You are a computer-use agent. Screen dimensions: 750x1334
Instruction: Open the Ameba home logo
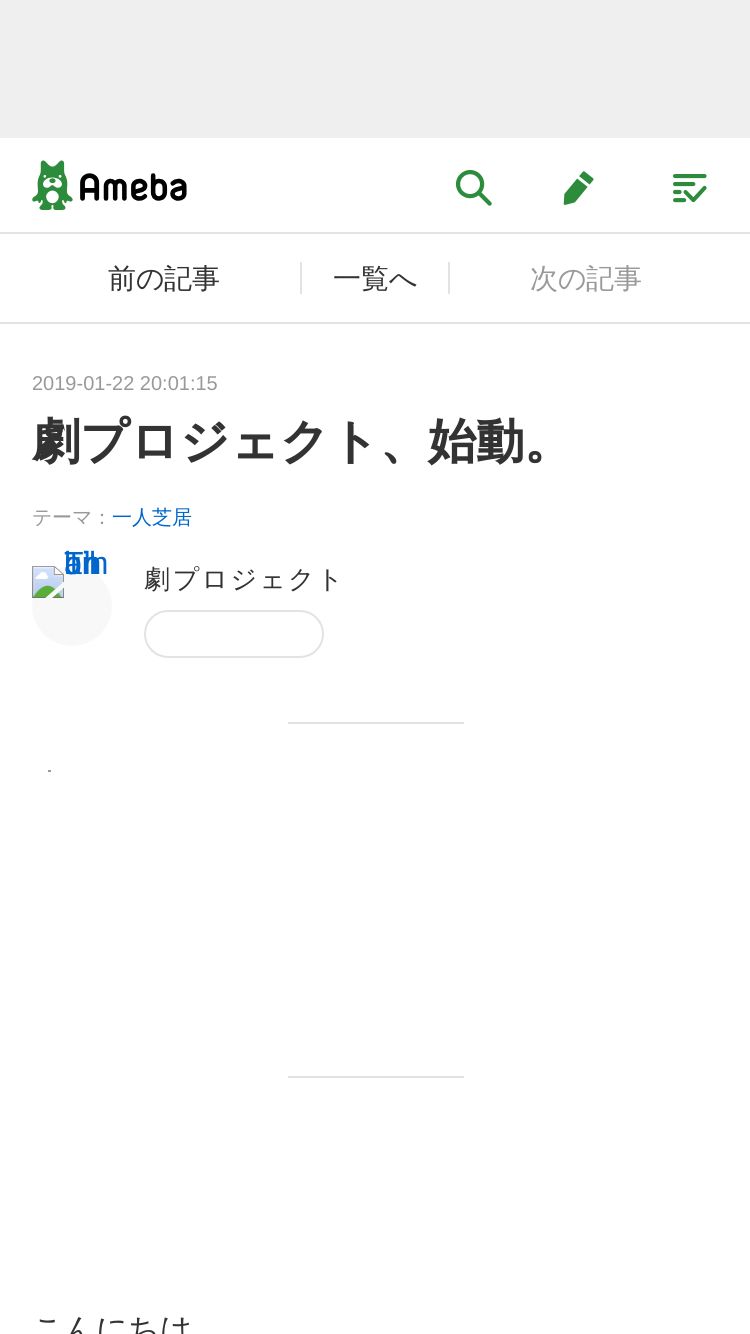[110, 186]
